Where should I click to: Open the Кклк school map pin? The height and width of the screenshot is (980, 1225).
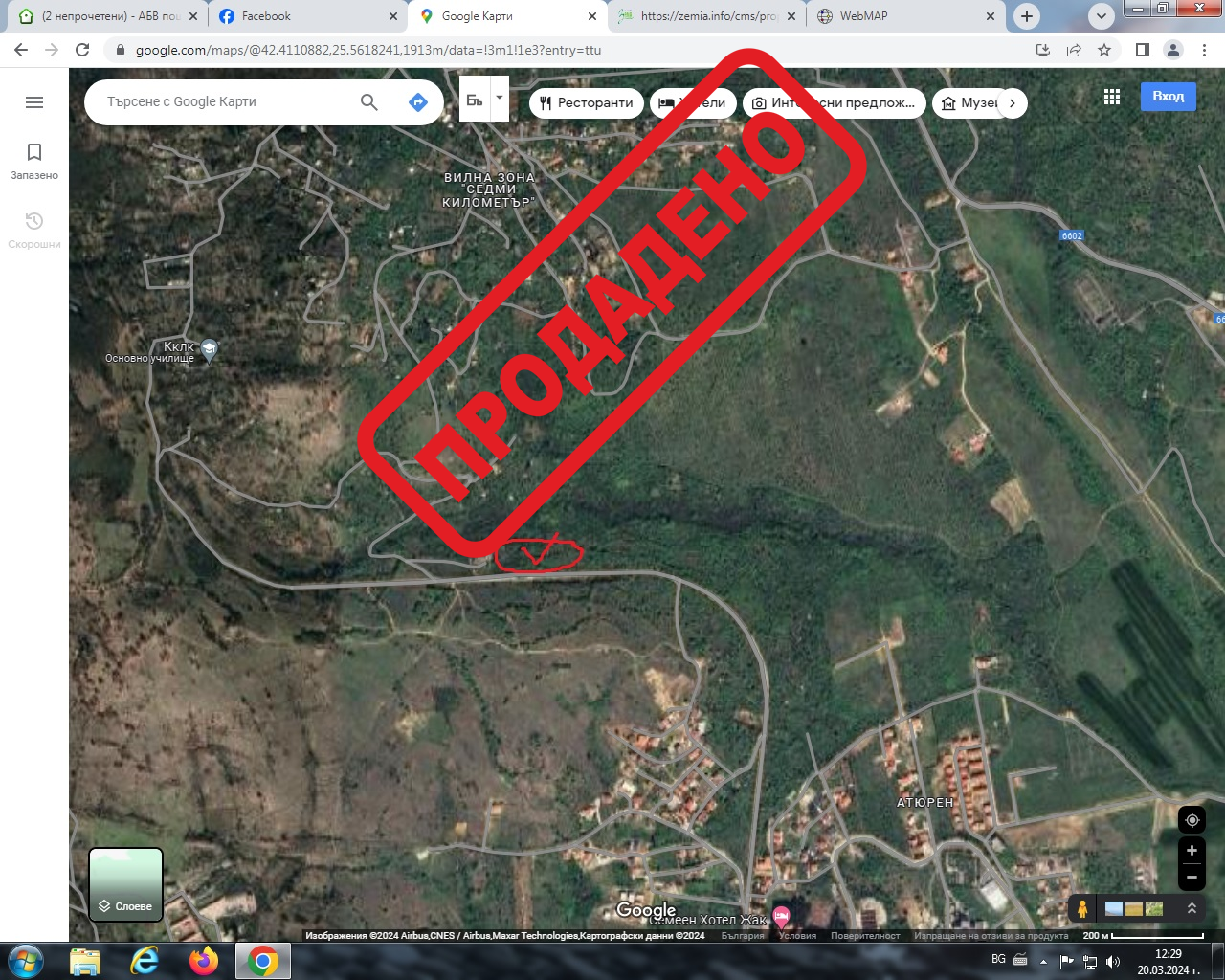tap(210, 350)
